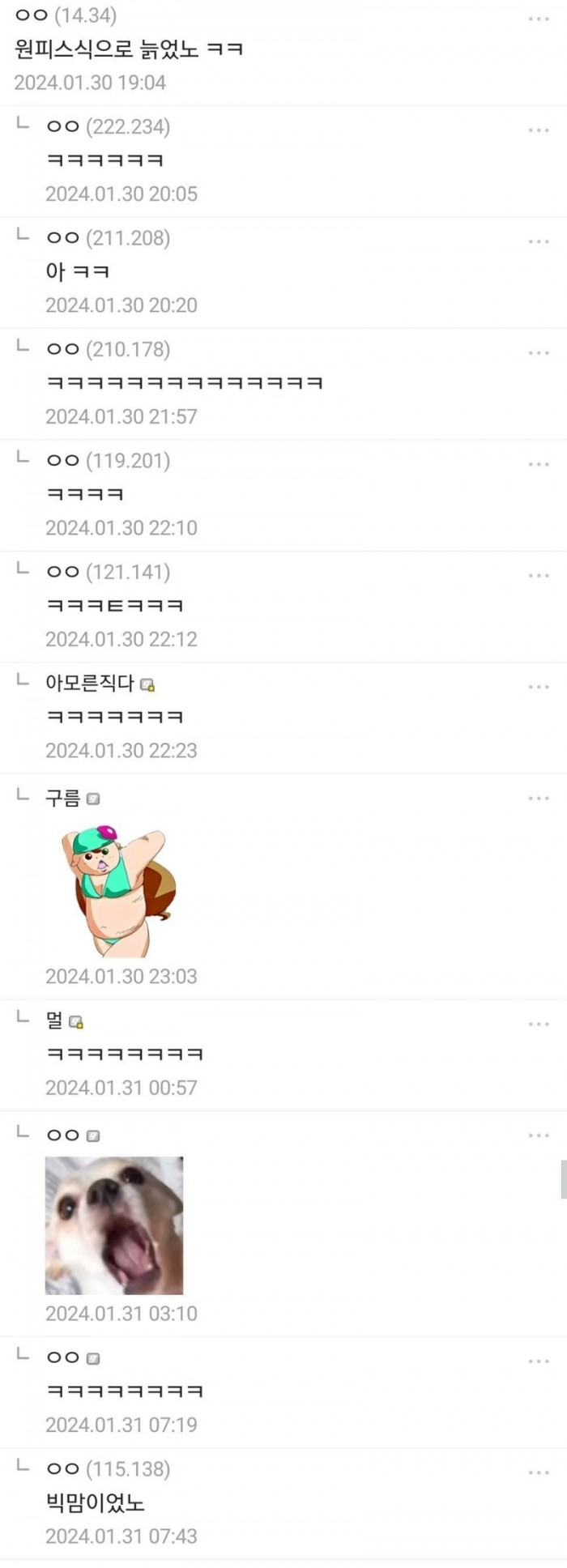Open the options menu for the 20:05 reply
The image size is (567, 1568).
click(539, 130)
